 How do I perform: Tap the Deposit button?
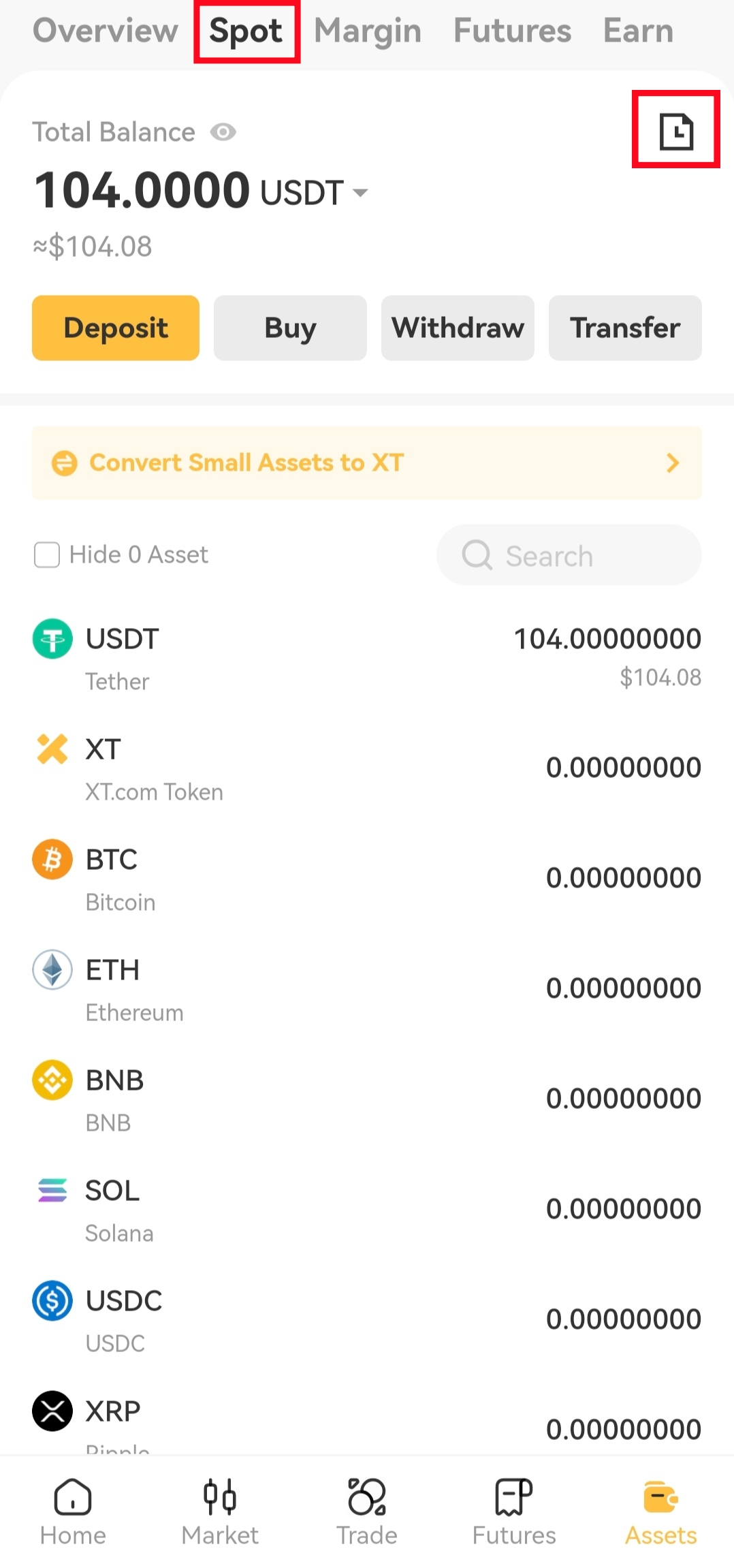[116, 328]
